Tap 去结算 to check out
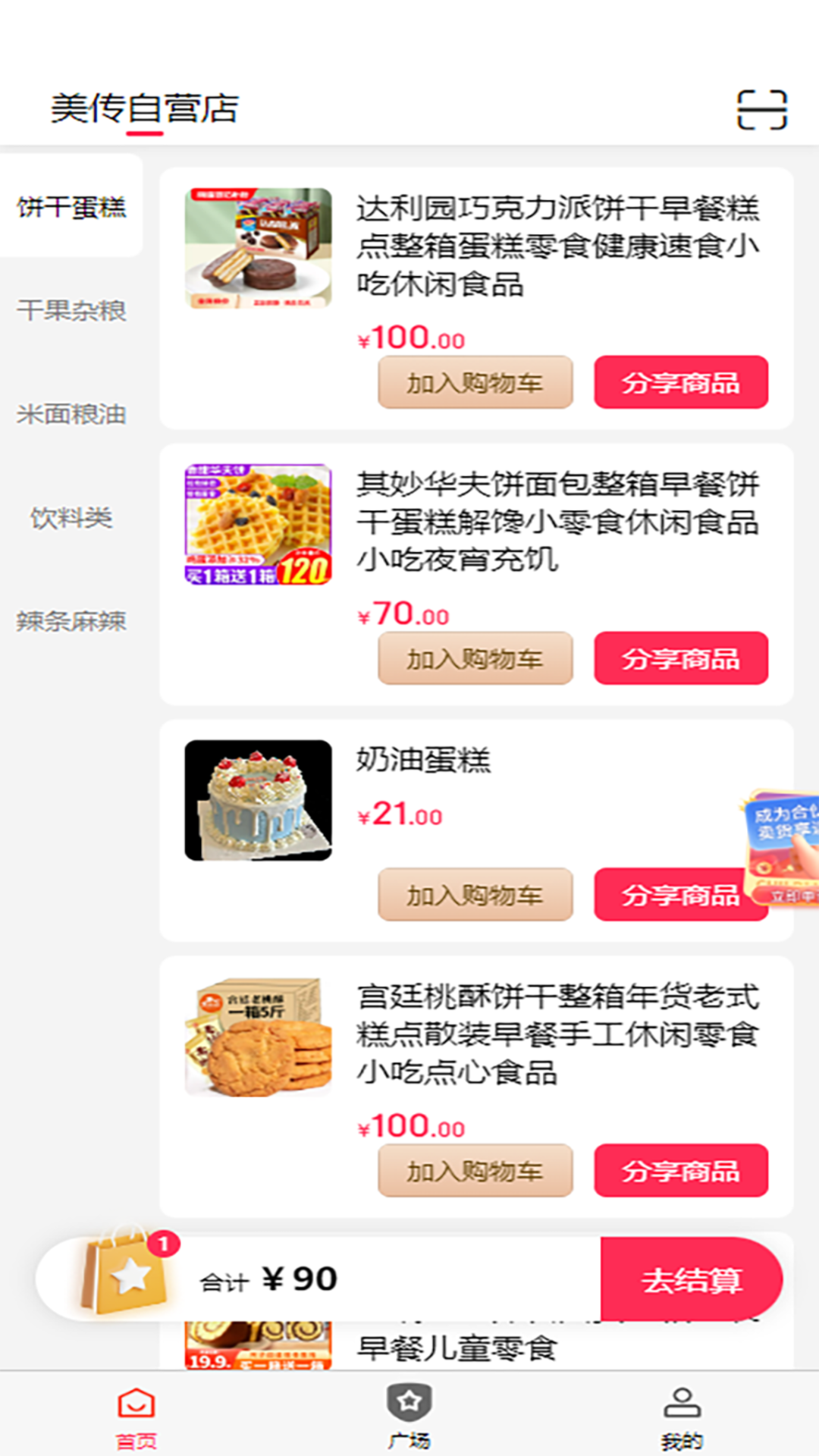This screenshot has width=819, height=1456. [x=691, y=1280]
